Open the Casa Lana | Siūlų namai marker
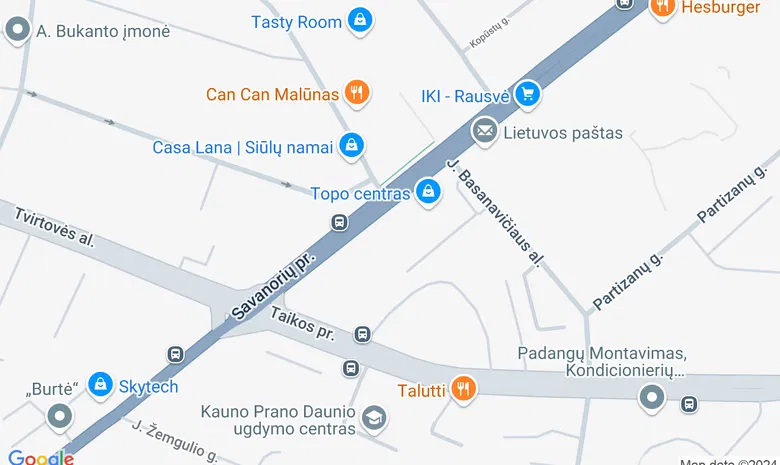780x465 pixels. coord(350,146)
